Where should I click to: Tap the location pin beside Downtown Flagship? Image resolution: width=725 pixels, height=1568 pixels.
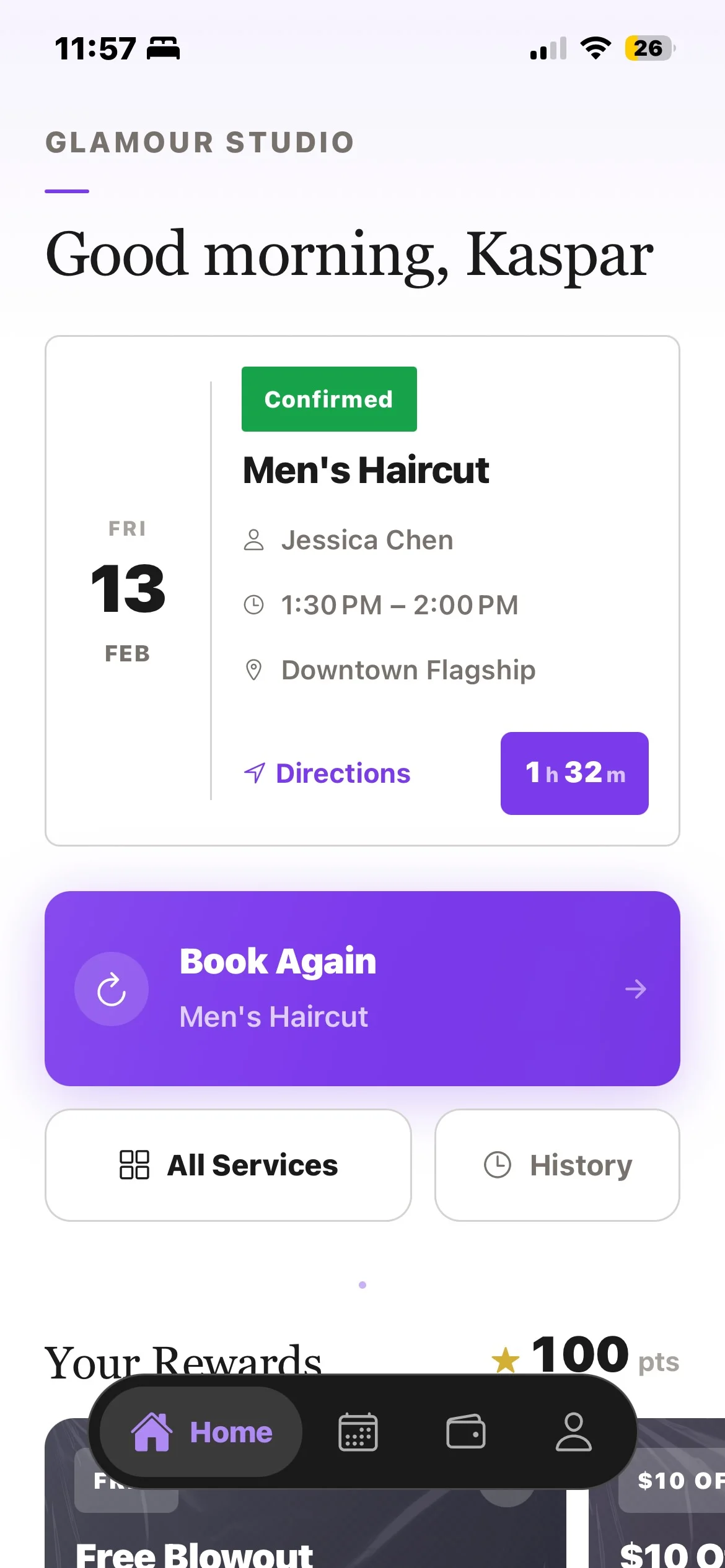(x=255, y=669)
